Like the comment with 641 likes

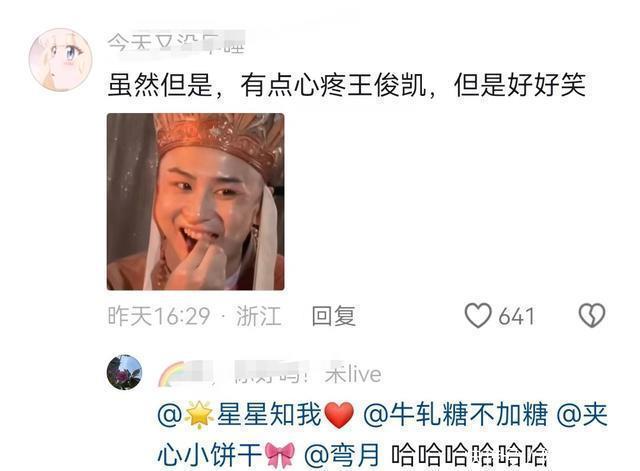[479, 316]
